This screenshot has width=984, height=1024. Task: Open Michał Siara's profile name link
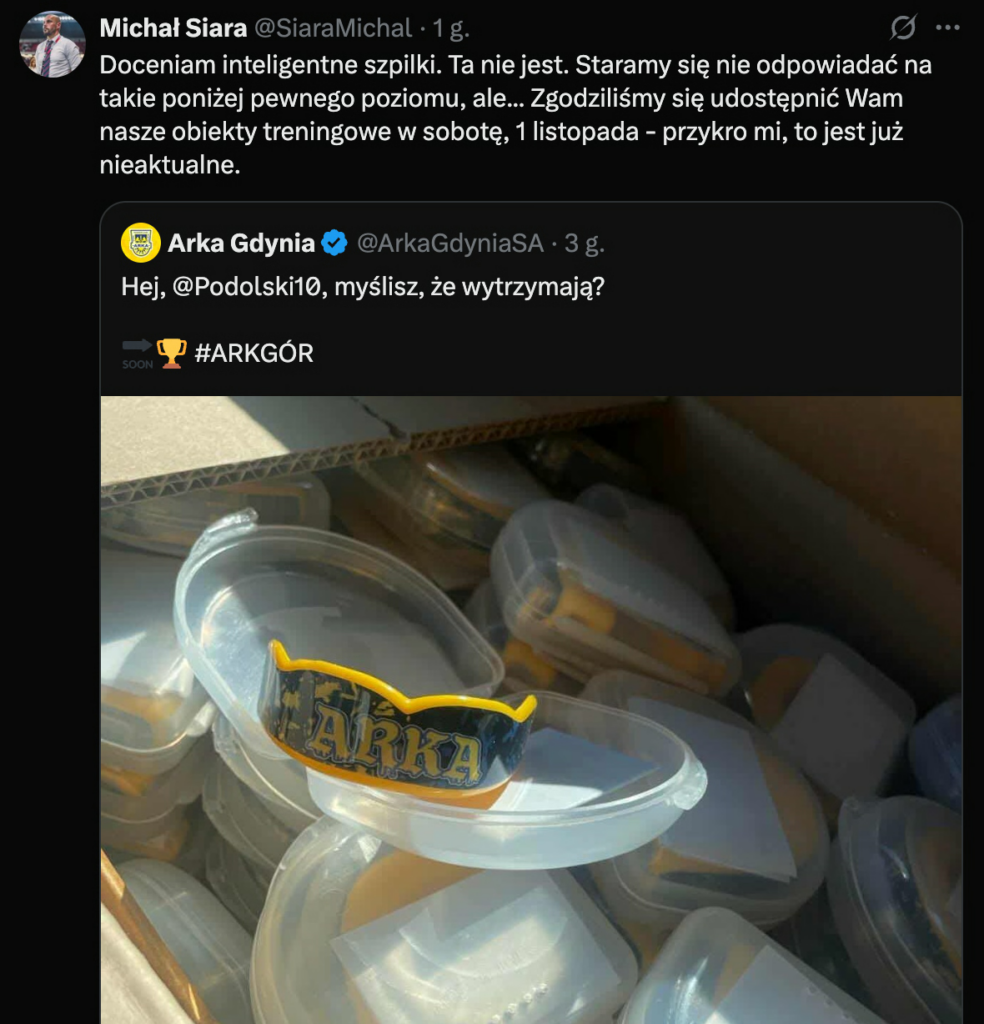pos(173,28)
